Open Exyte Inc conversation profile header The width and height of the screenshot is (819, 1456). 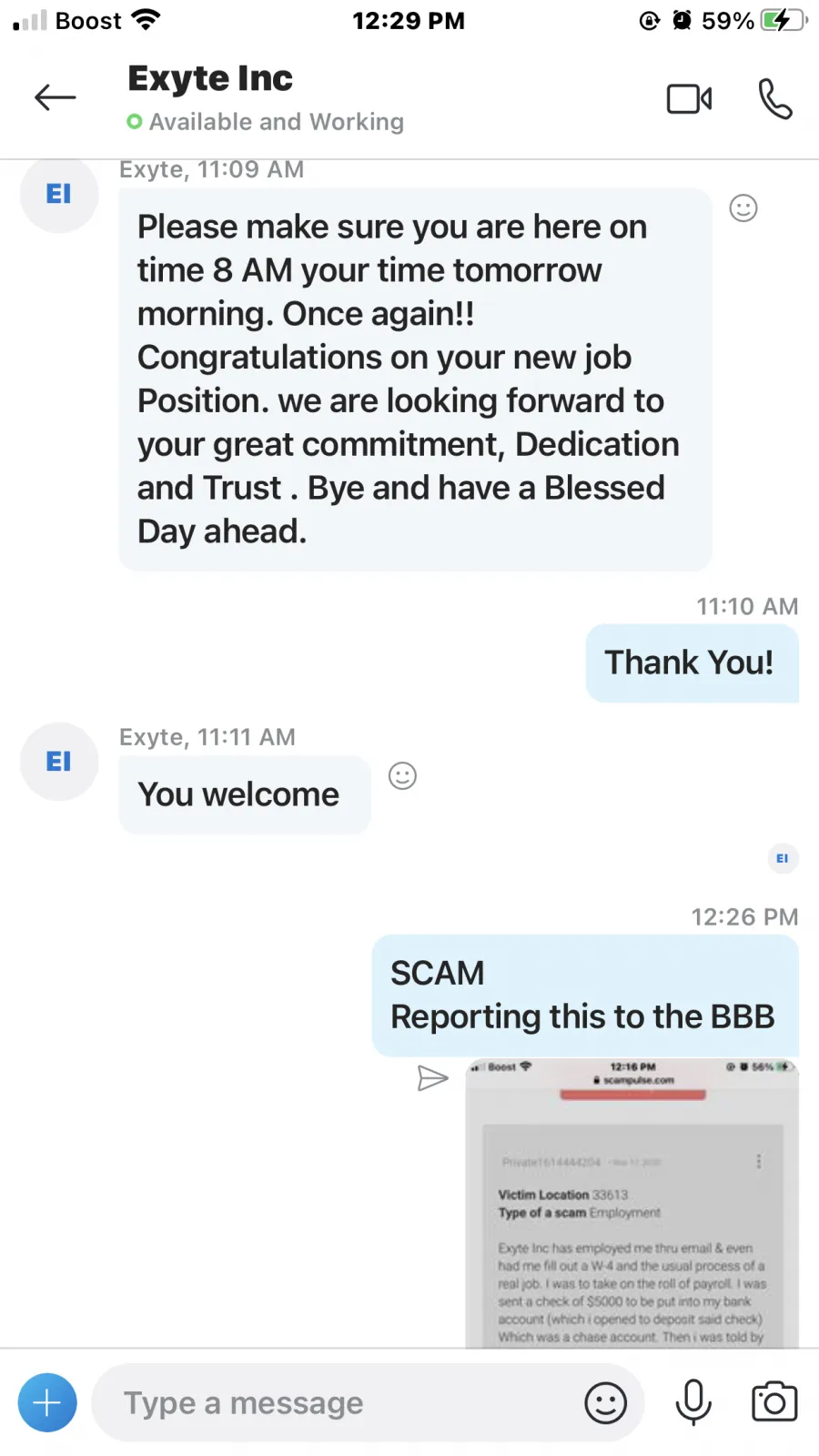click(x=265, y=98)
